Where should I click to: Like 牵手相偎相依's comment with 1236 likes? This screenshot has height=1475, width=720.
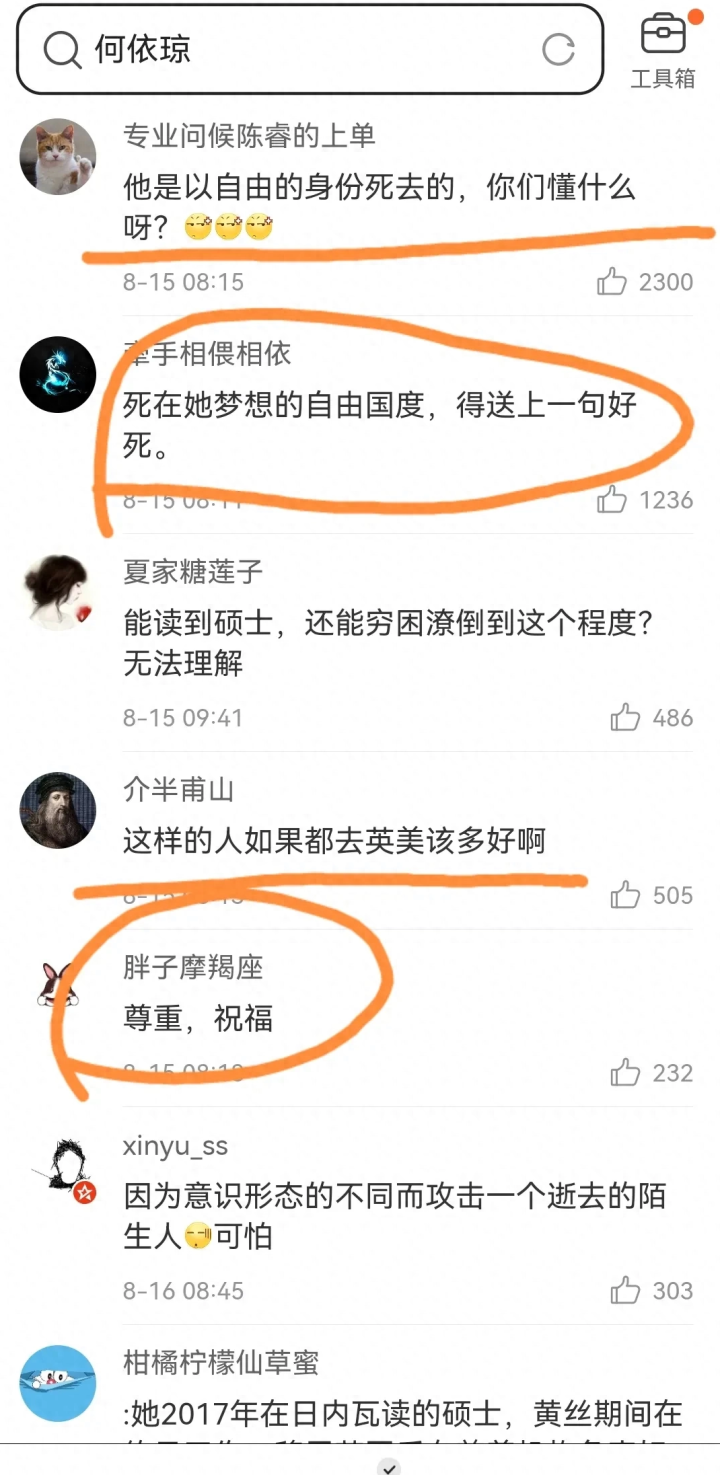coord(612,499)
